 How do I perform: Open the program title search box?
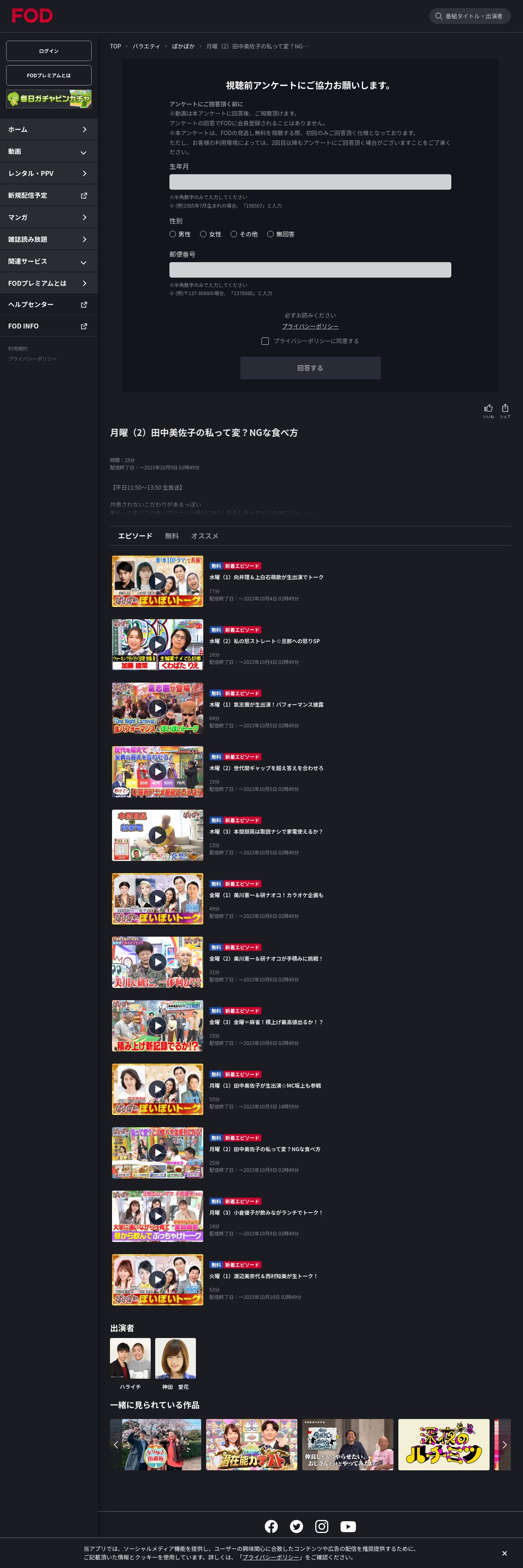469,16
